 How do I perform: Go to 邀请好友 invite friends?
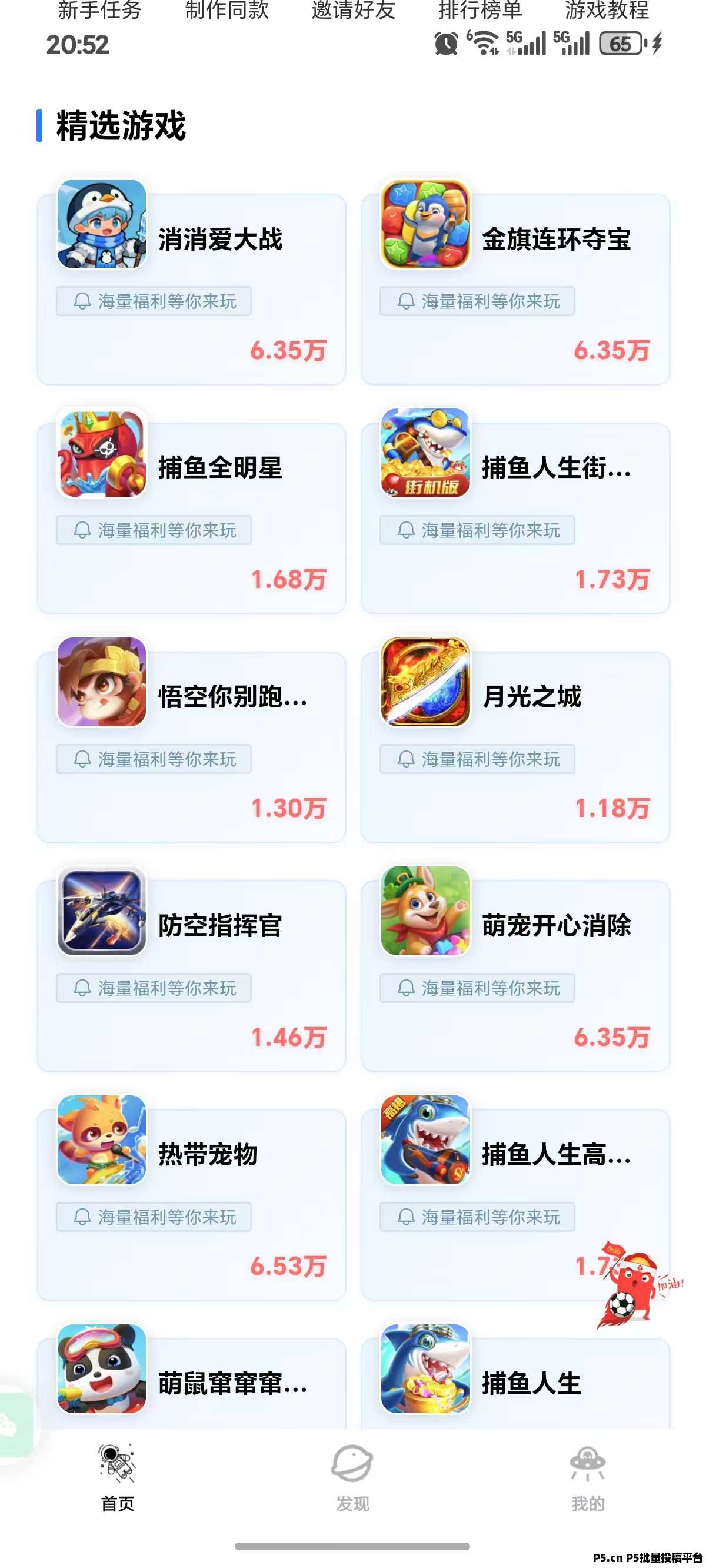point(353,10)
